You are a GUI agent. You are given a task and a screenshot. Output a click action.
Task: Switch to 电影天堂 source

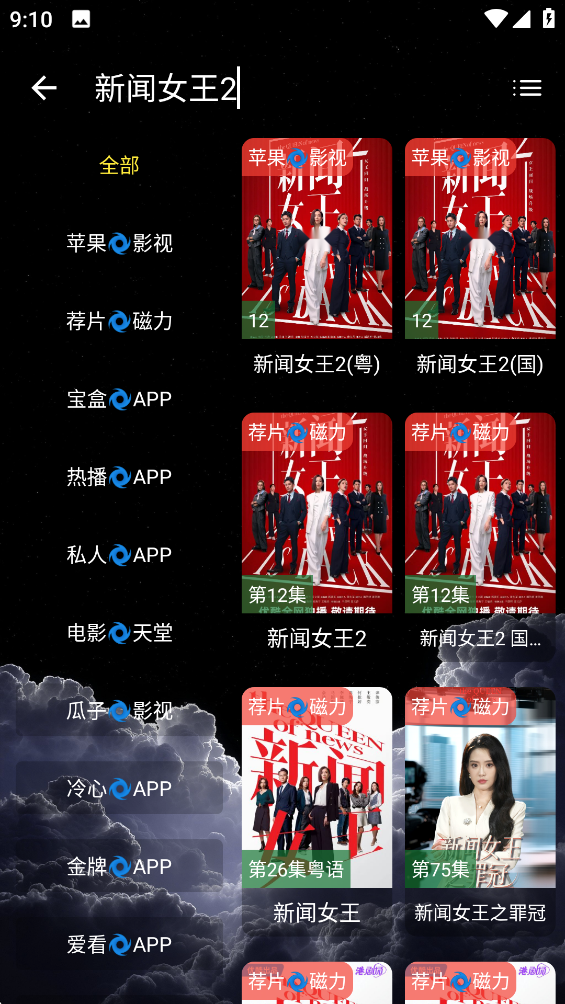119,633
